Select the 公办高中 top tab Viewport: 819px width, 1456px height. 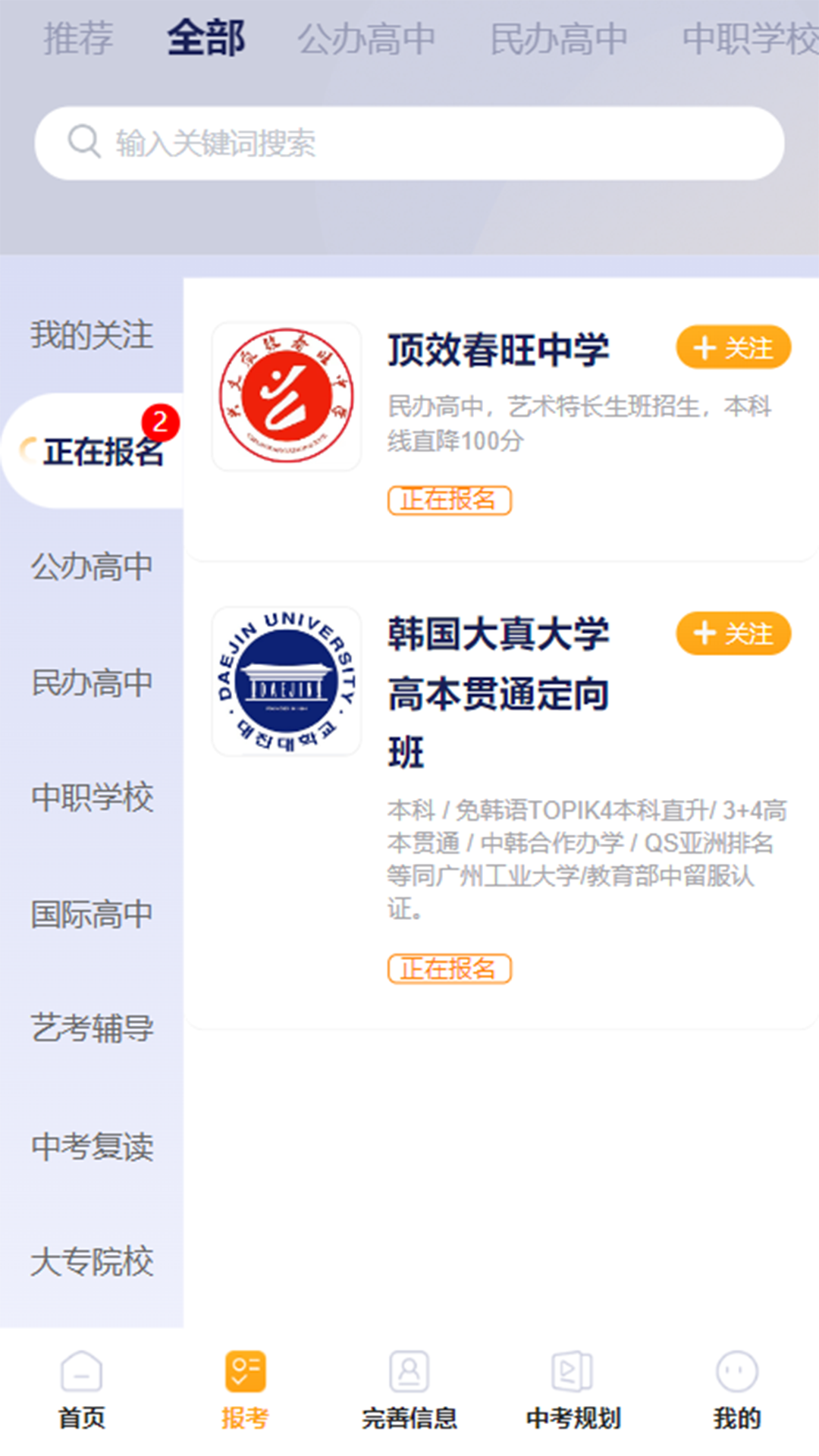(366, 38)
